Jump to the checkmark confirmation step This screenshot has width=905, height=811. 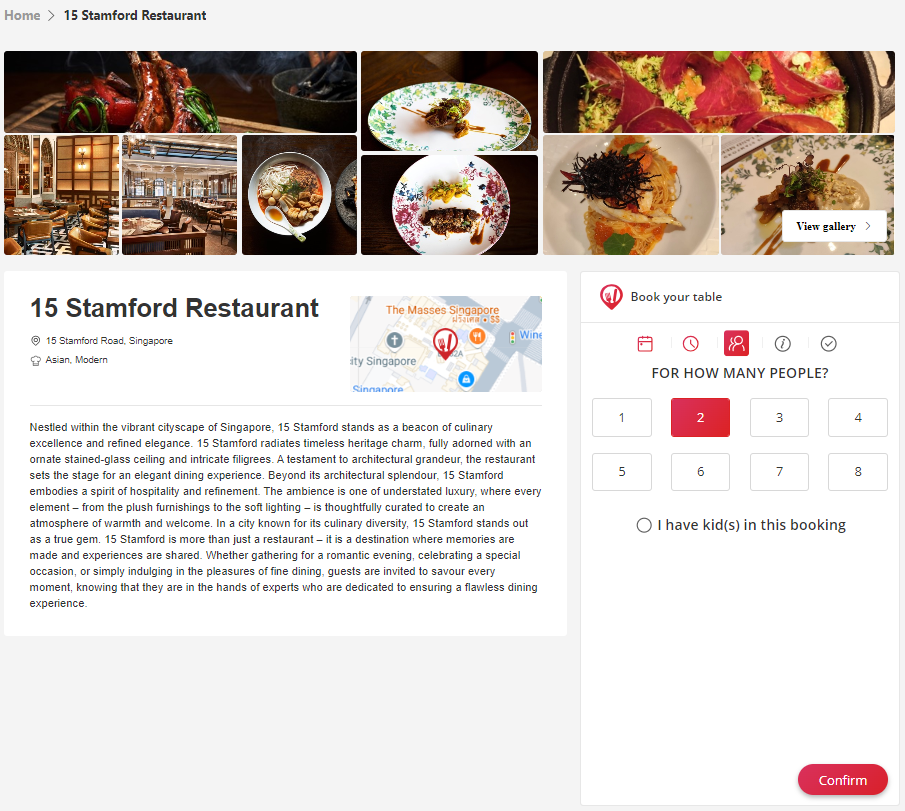(829, 344)
